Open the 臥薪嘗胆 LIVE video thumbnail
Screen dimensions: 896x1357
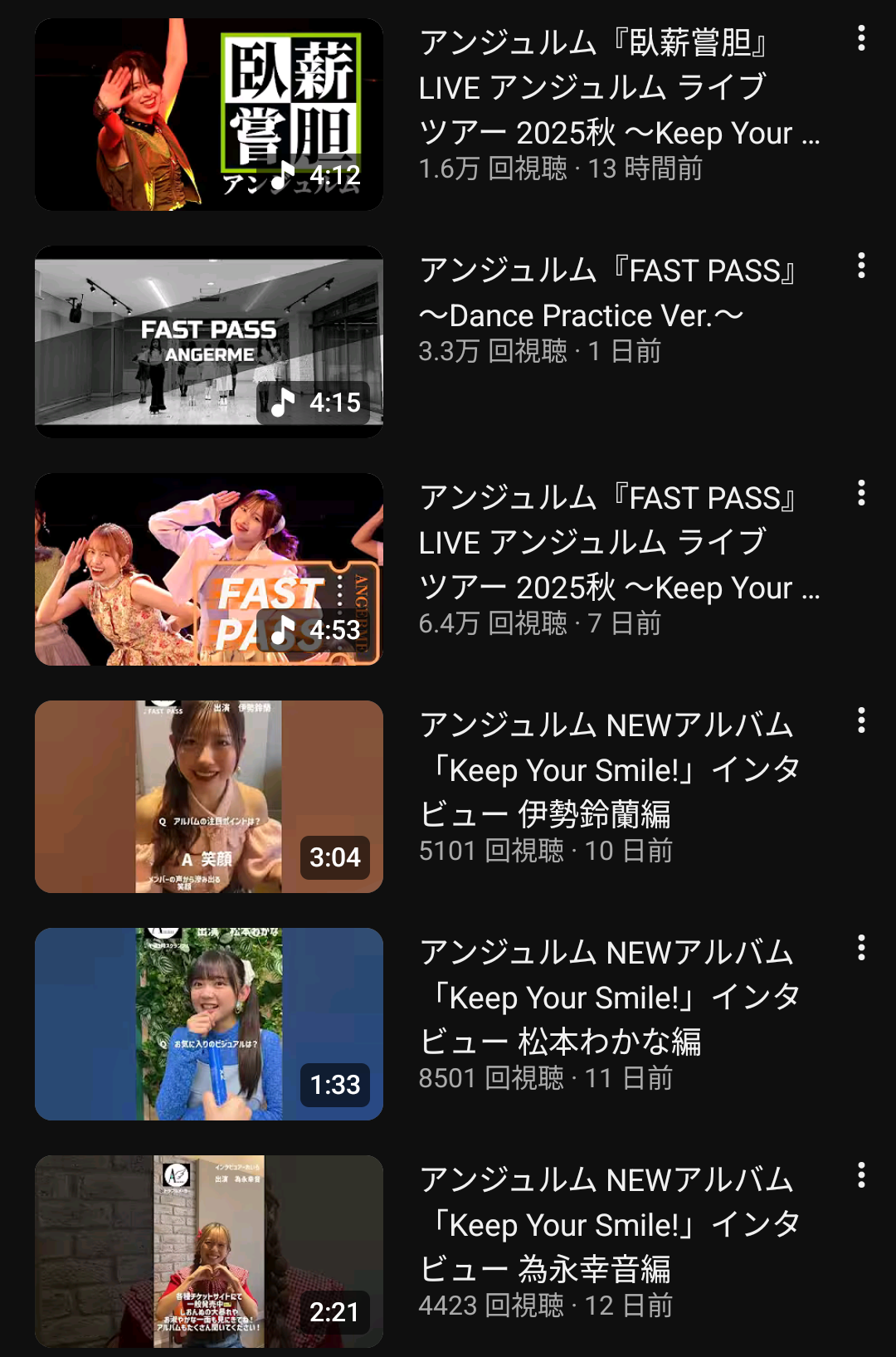pos(208,115)
